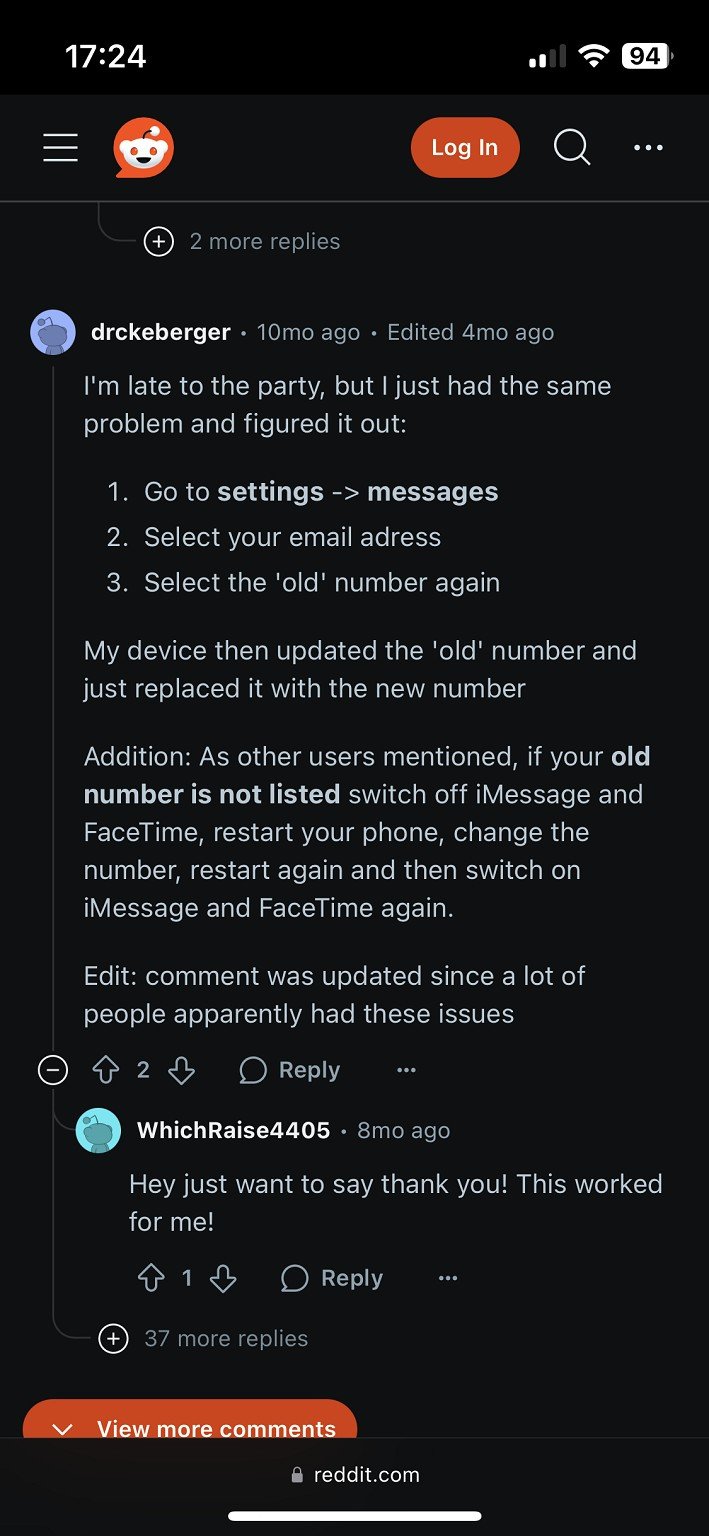Downvote WhichRaise4405's reply
709x1536 pixels.
tap(224, 1278)
